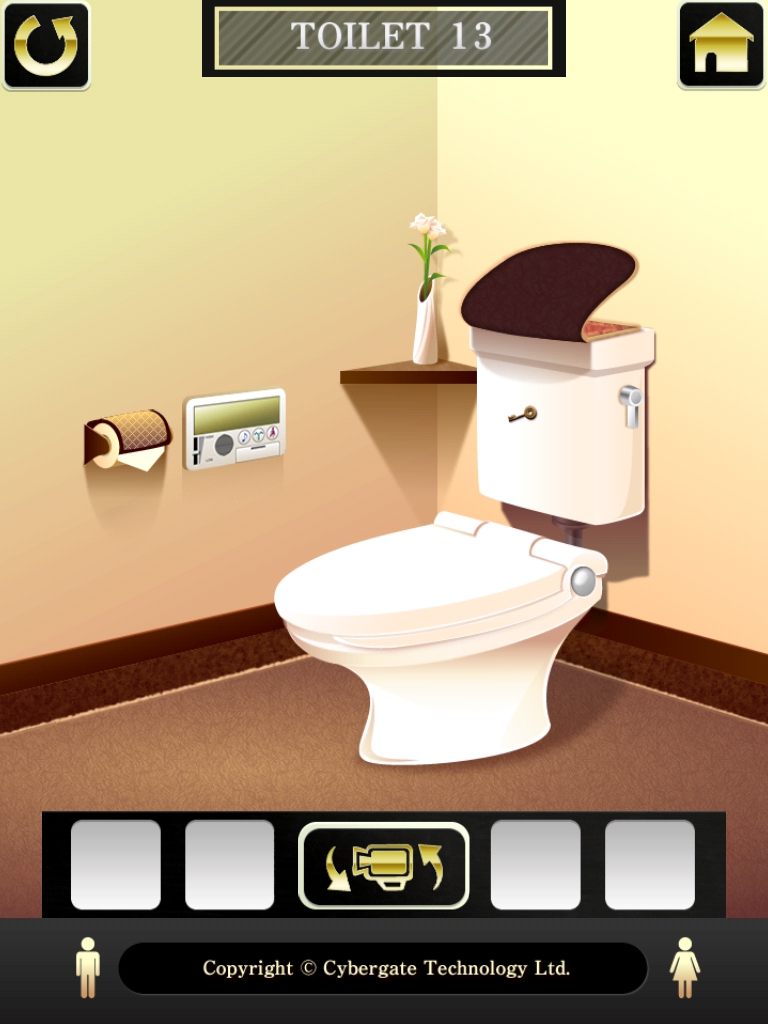
Task: Restart the level with the reload icon
Action: [x=46, y=46]
